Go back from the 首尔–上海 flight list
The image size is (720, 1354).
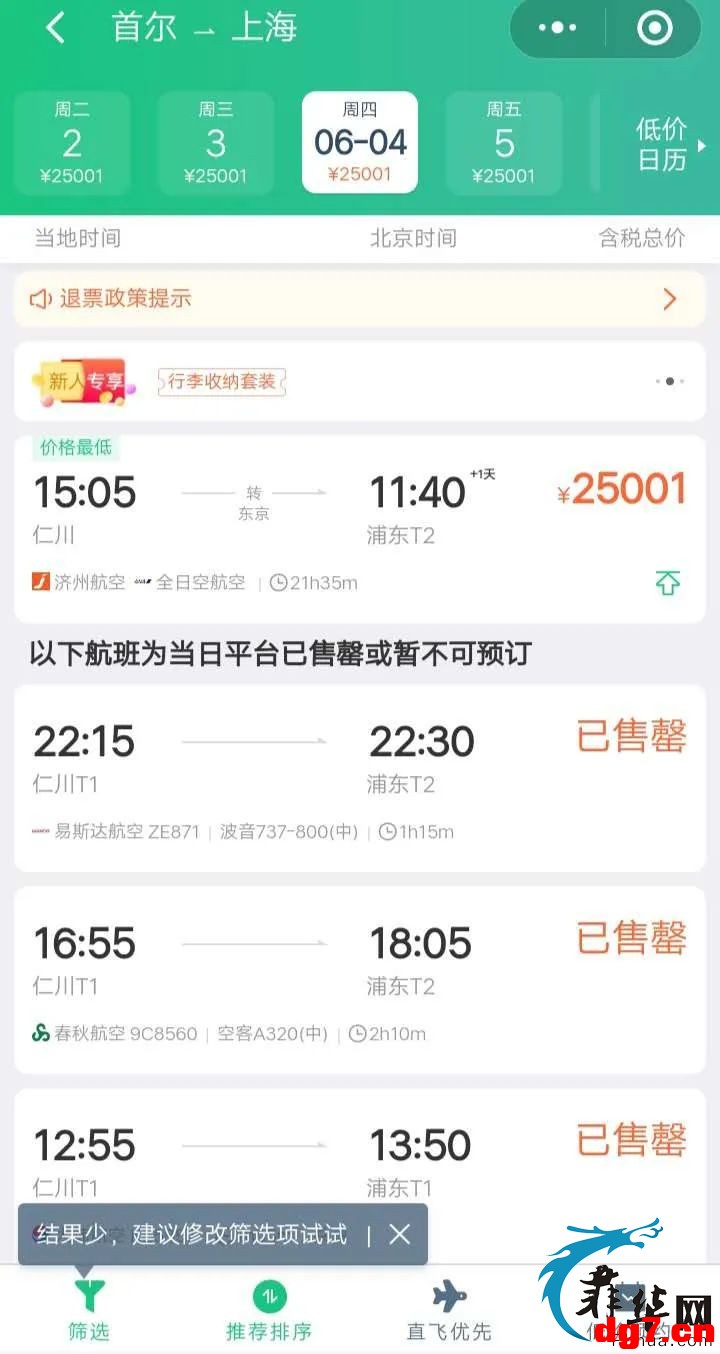point(56,28)
